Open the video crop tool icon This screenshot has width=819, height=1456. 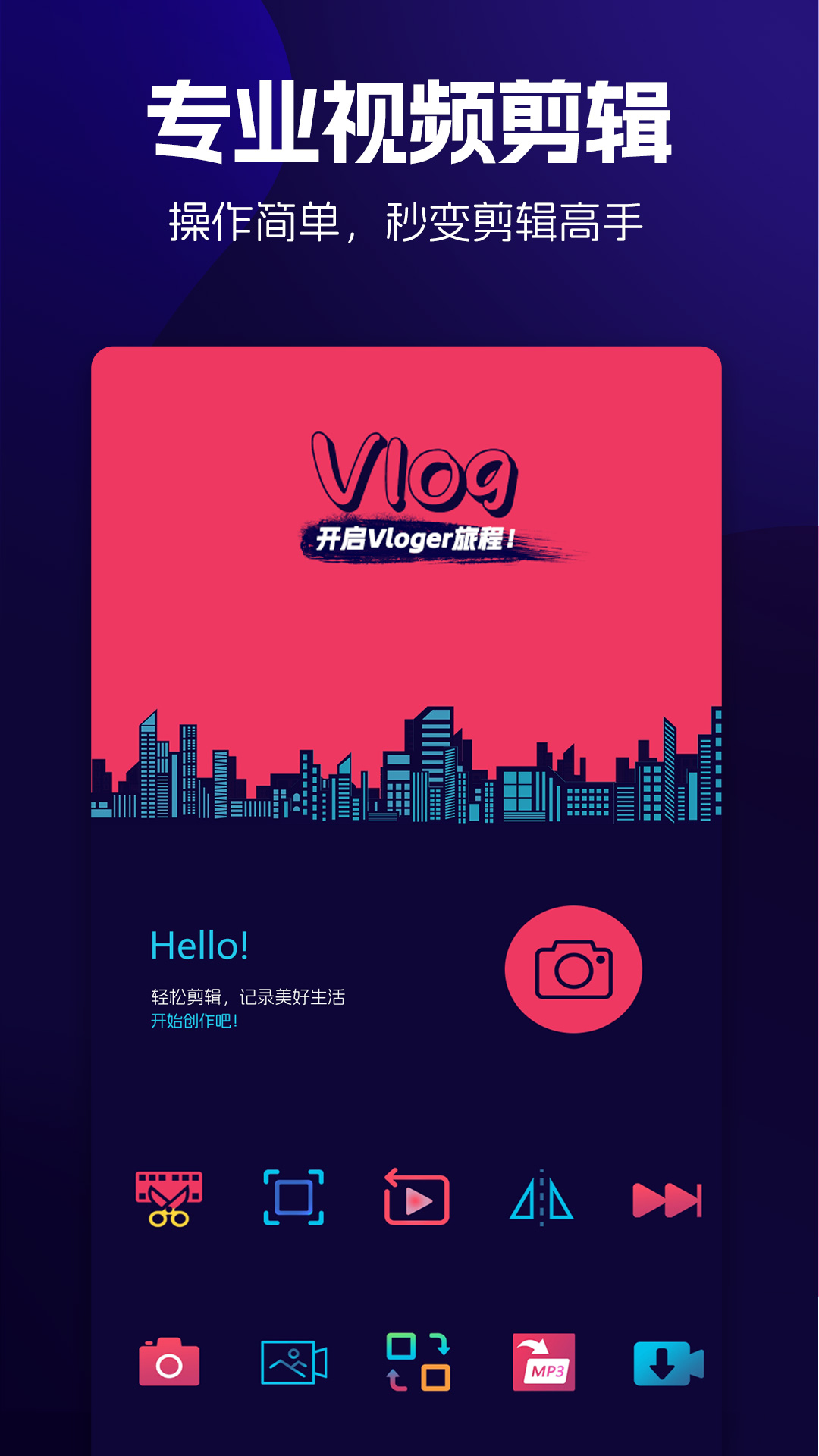pyautogui.click(x=294, y=1191)
